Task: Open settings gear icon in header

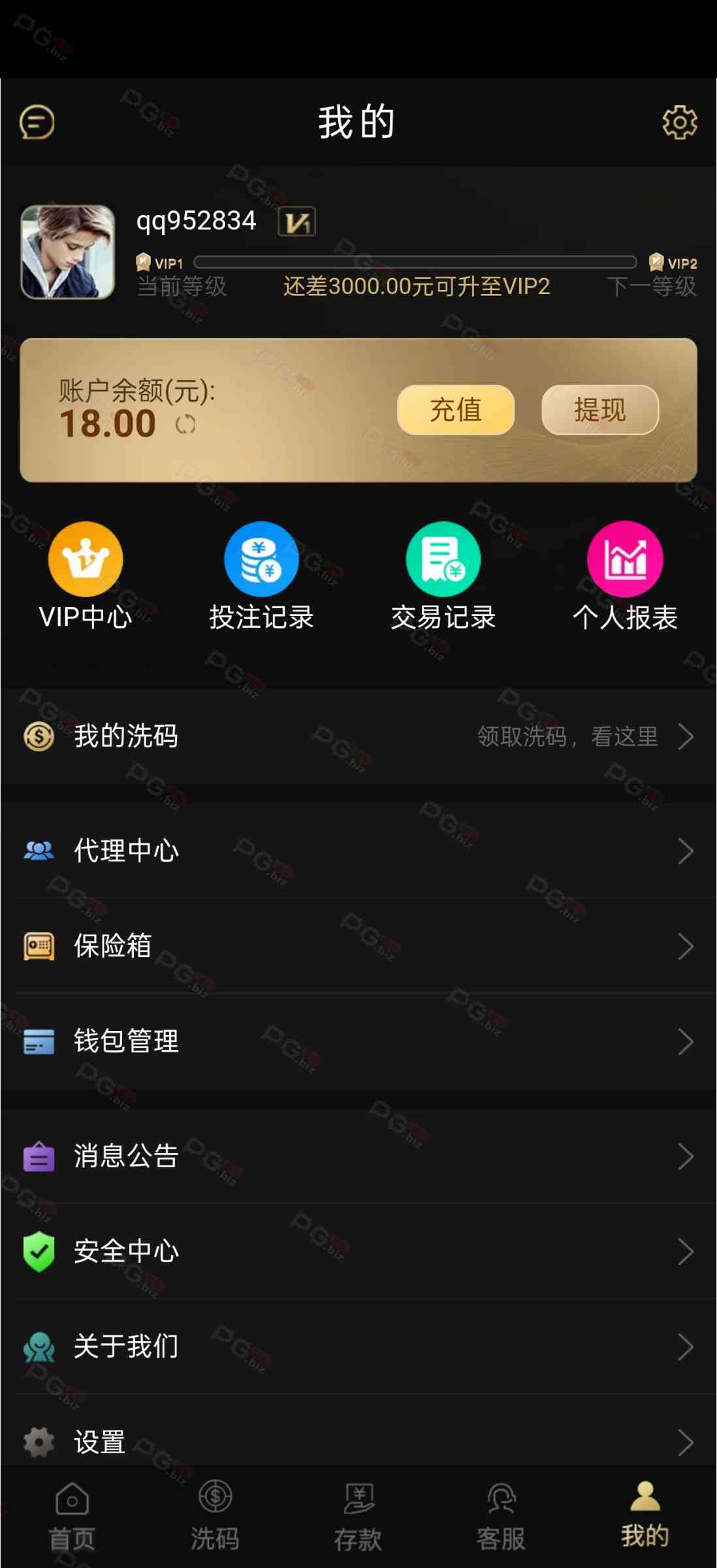Action: [x=680, y=122]
